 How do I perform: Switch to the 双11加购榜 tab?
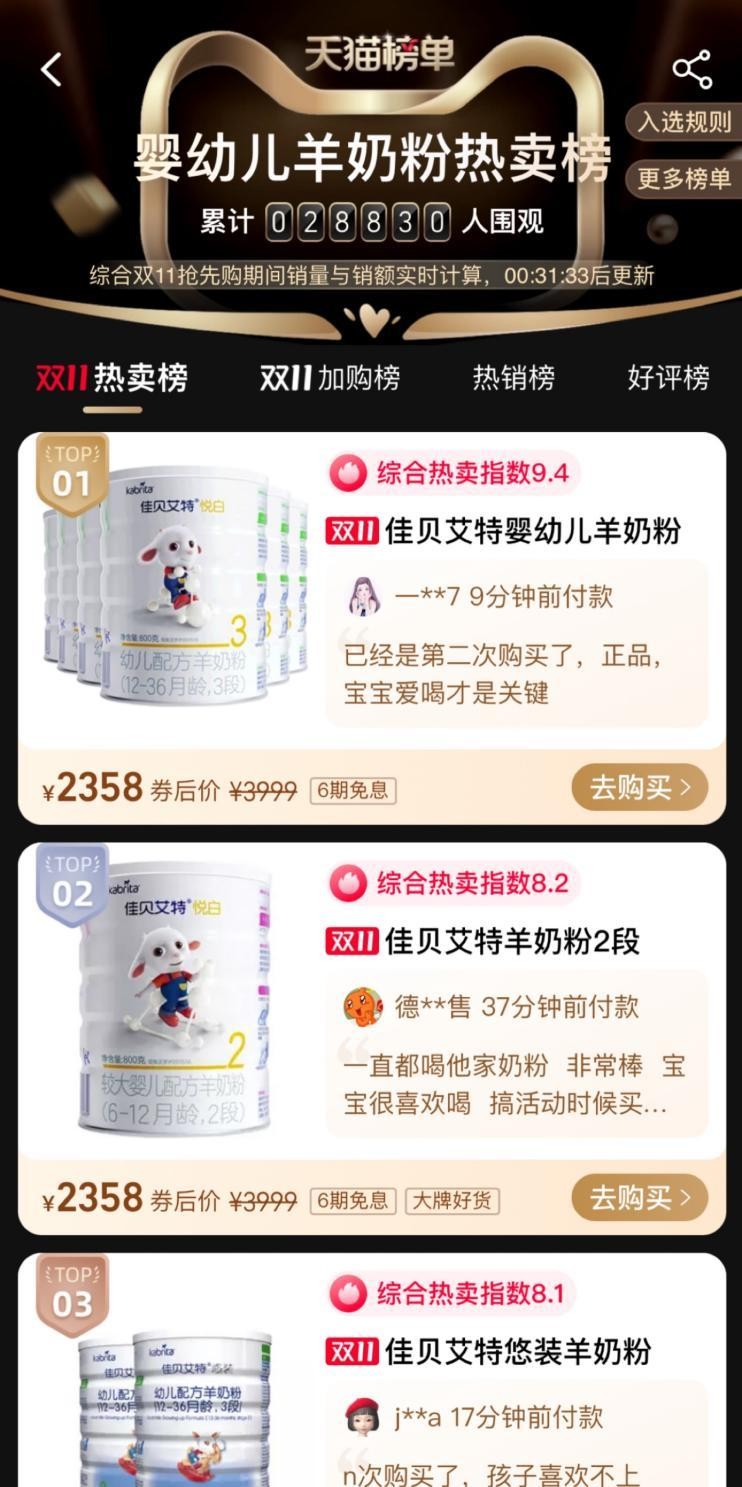[330, 378]
